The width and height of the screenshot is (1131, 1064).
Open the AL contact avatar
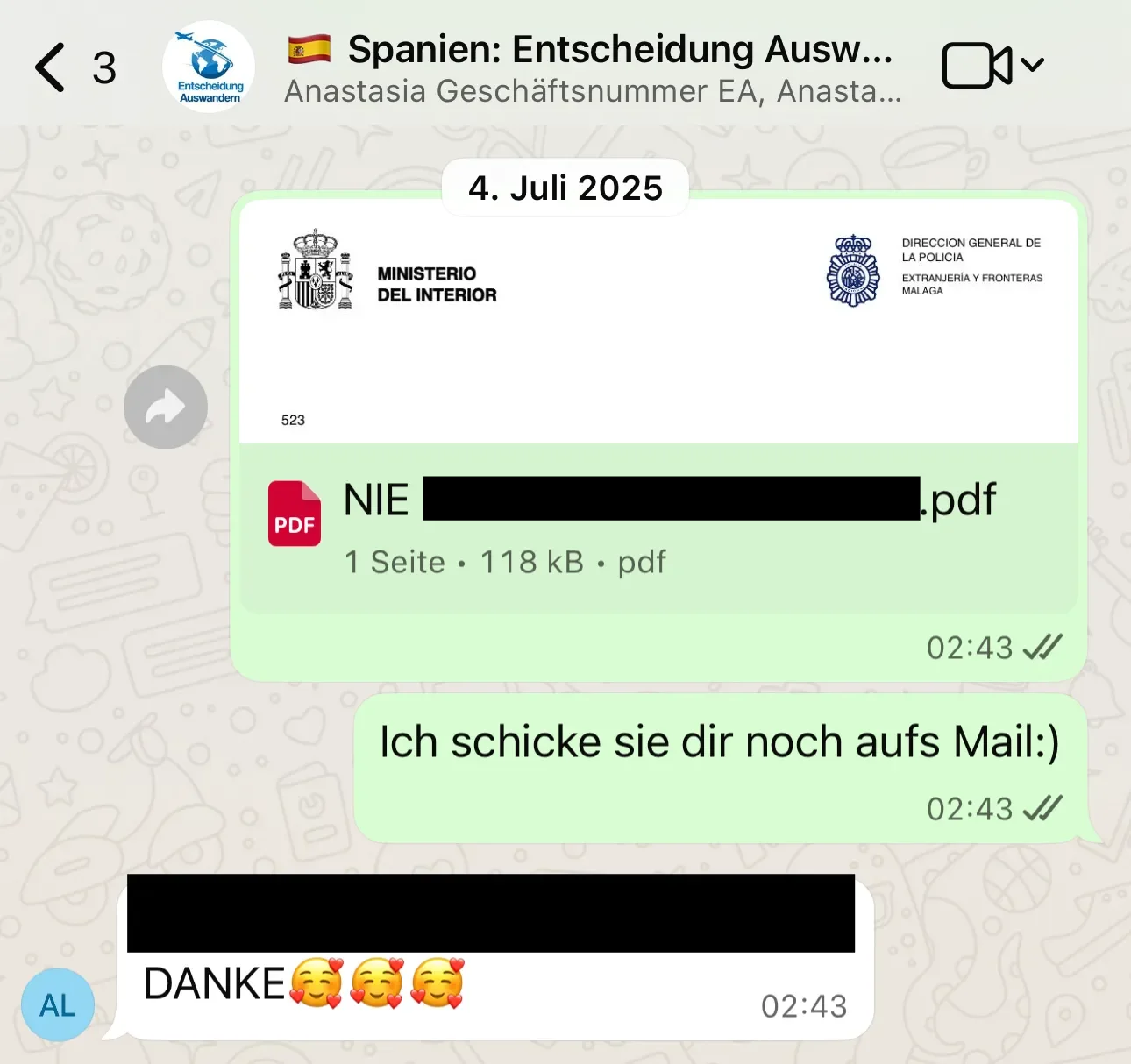coord(58,1004)
